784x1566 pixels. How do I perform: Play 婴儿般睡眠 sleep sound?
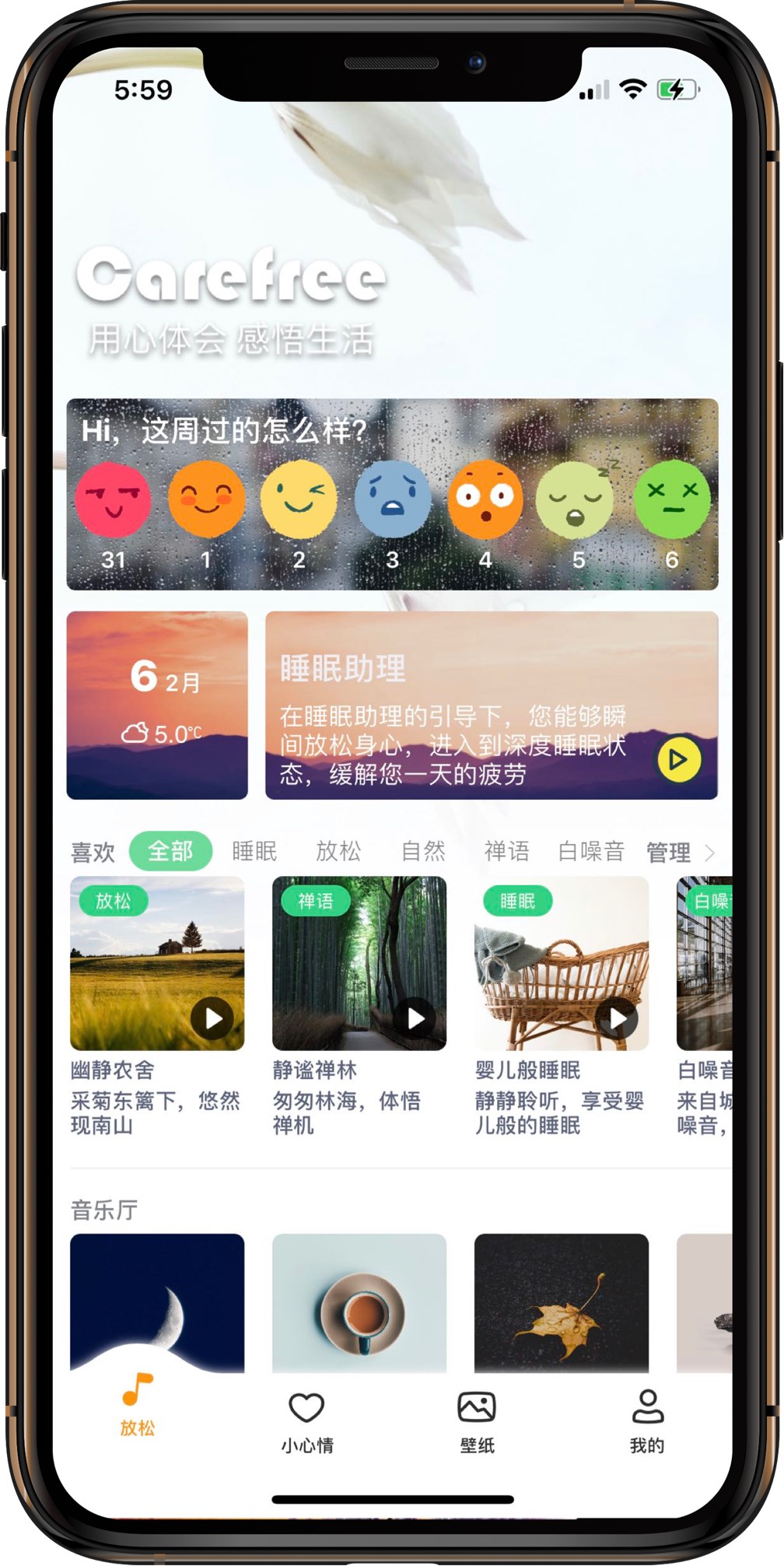618,1018
